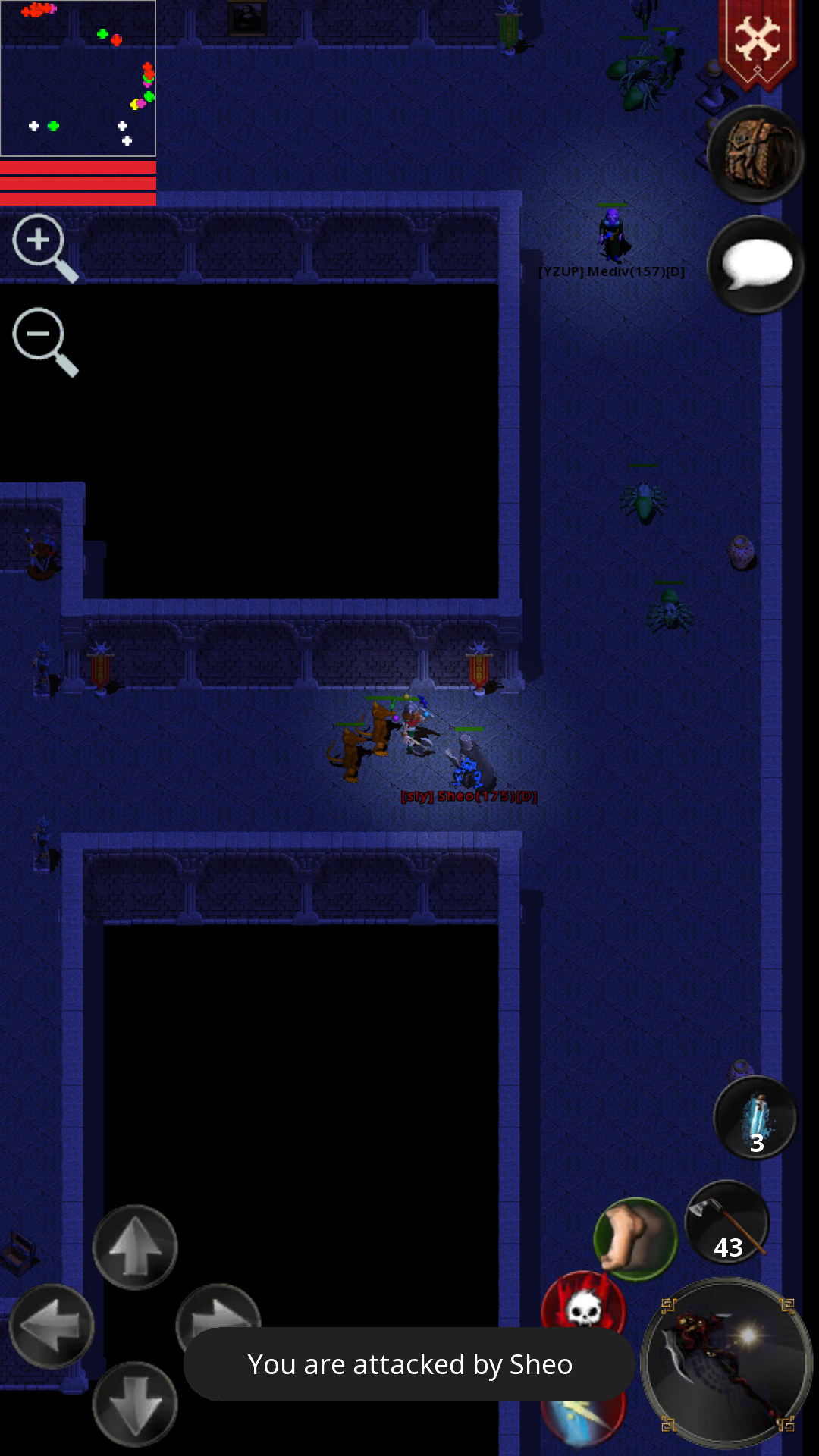Move character up with the arrow
Screen dimensions: 819x1456
coord(135,1247)
